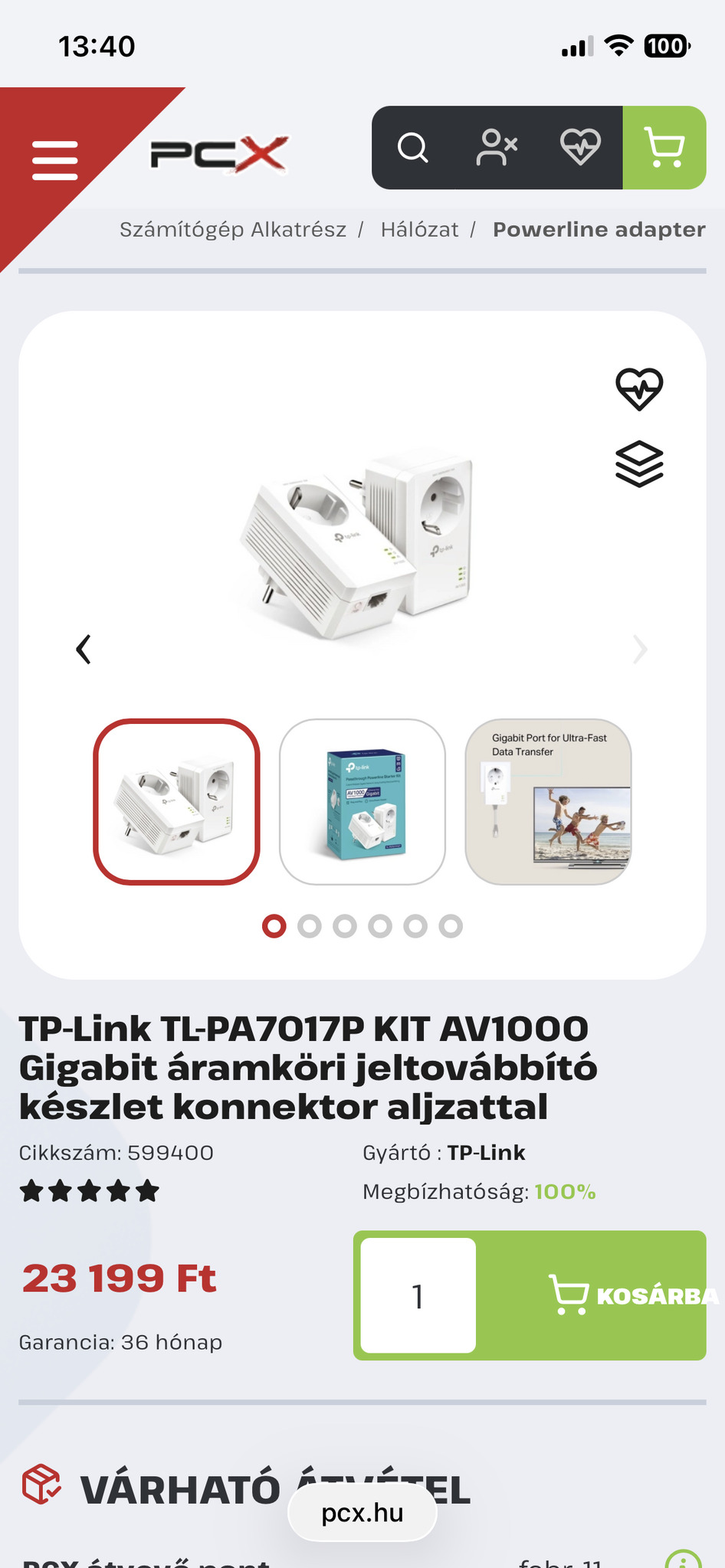
Task: Select the first adapter thumbnail
Action: (177, 801)
